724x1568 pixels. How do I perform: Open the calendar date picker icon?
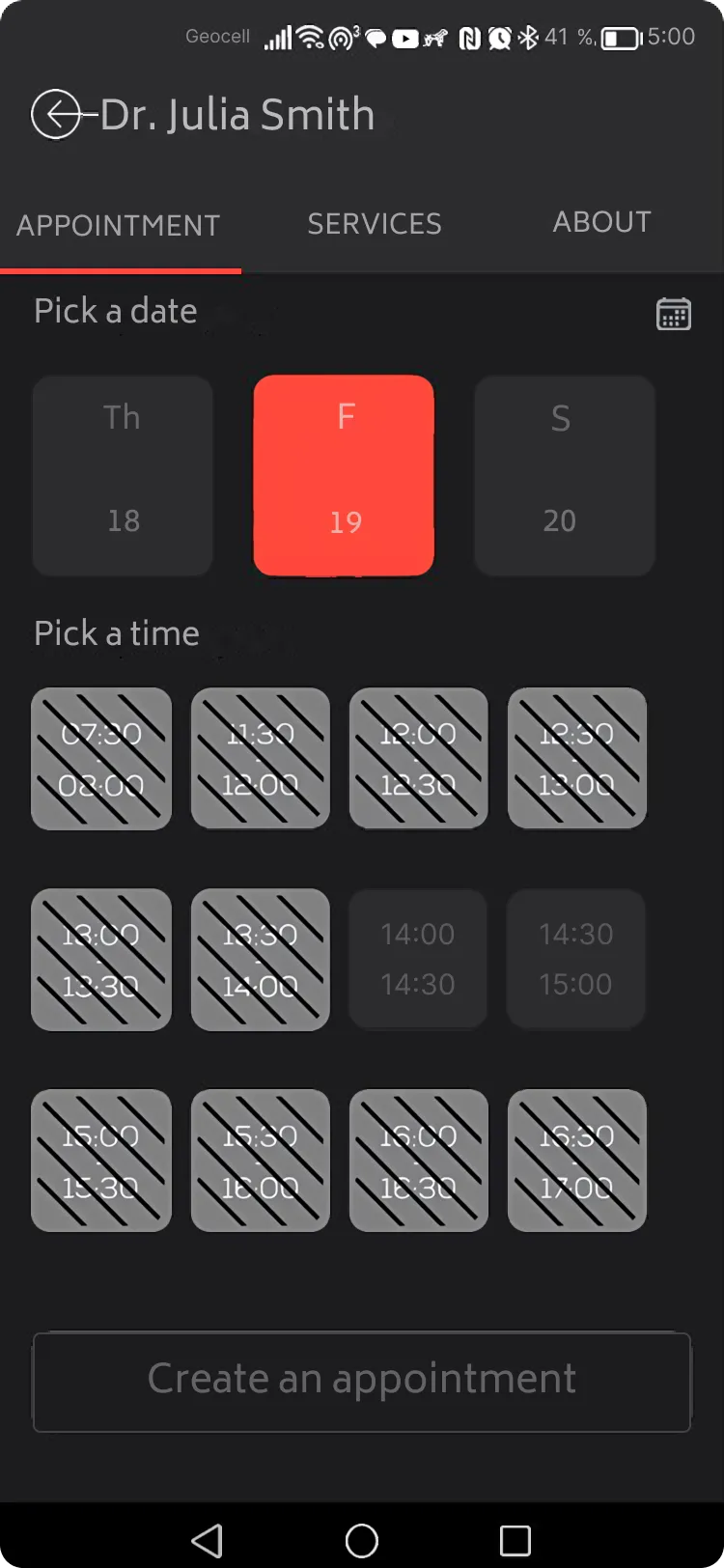[673, 314]
